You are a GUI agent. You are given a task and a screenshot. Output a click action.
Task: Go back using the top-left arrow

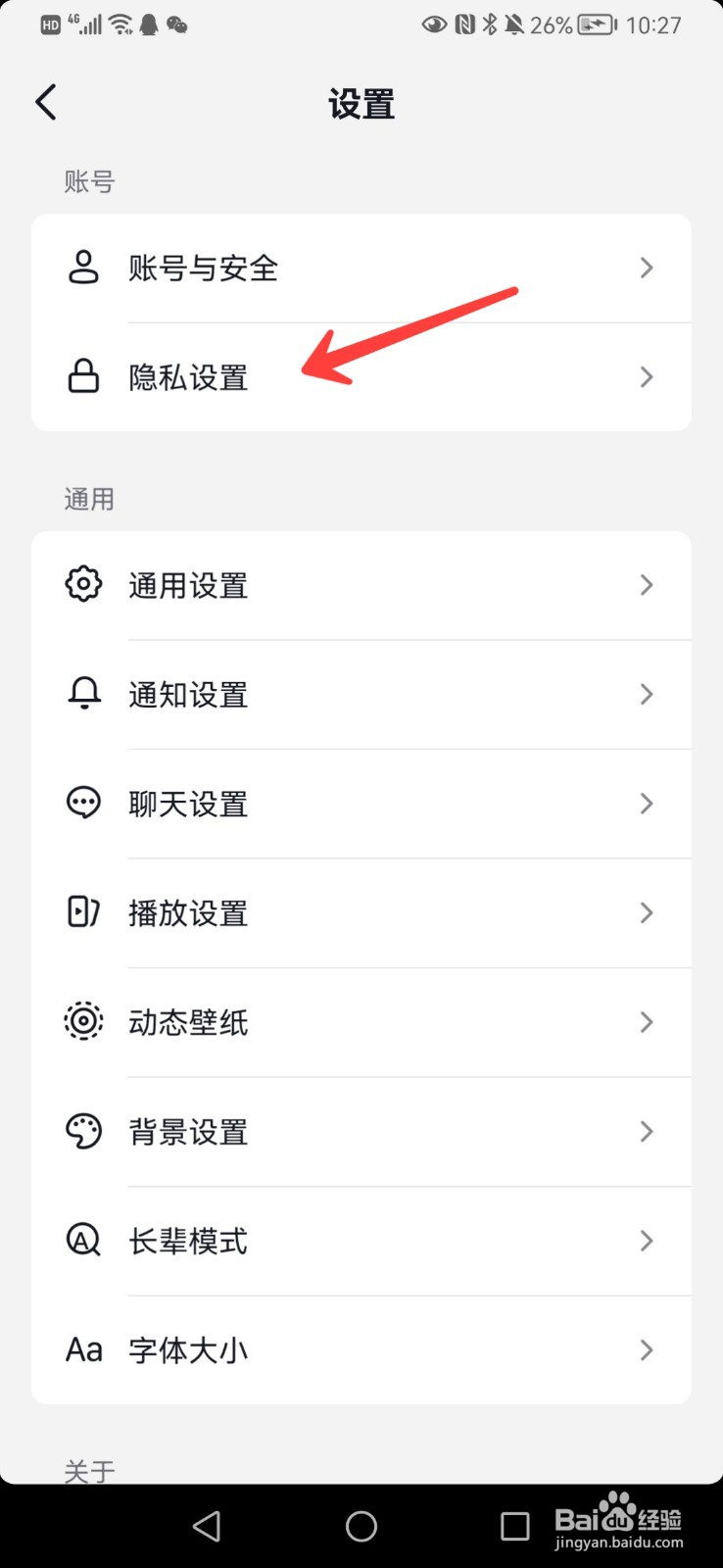[46, 102]
